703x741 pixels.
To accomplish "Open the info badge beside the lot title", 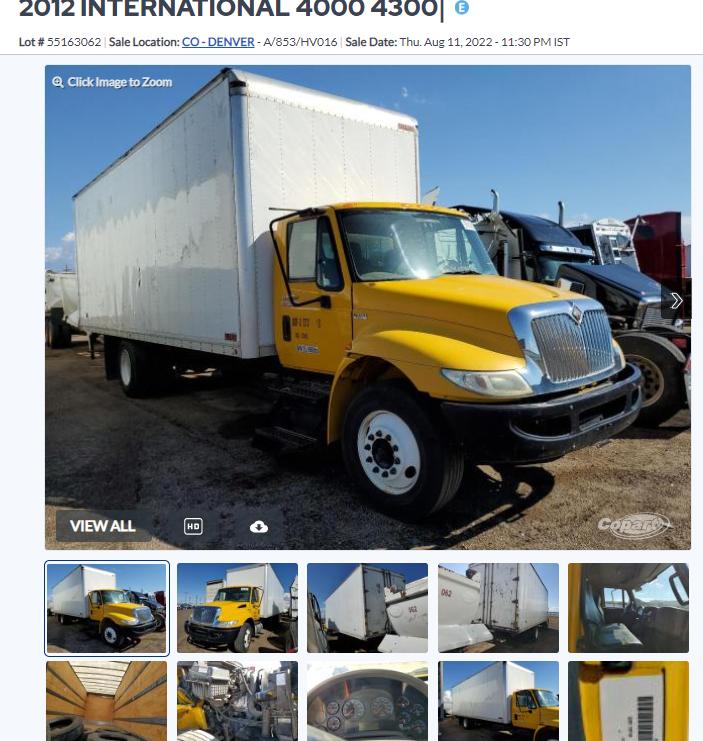I will pyautogui.click(x=461, y=8).
